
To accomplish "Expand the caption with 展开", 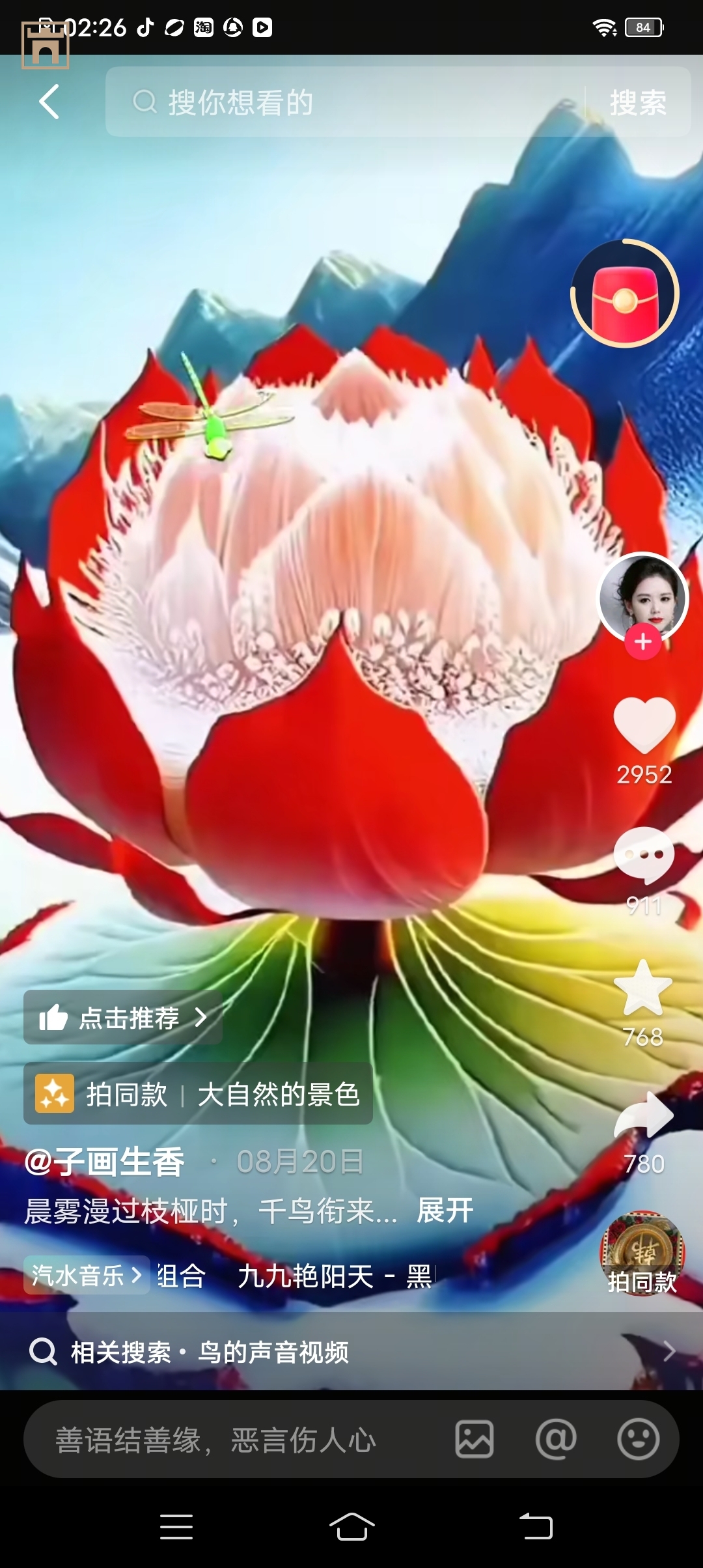I will click(x=445, y=1211).
